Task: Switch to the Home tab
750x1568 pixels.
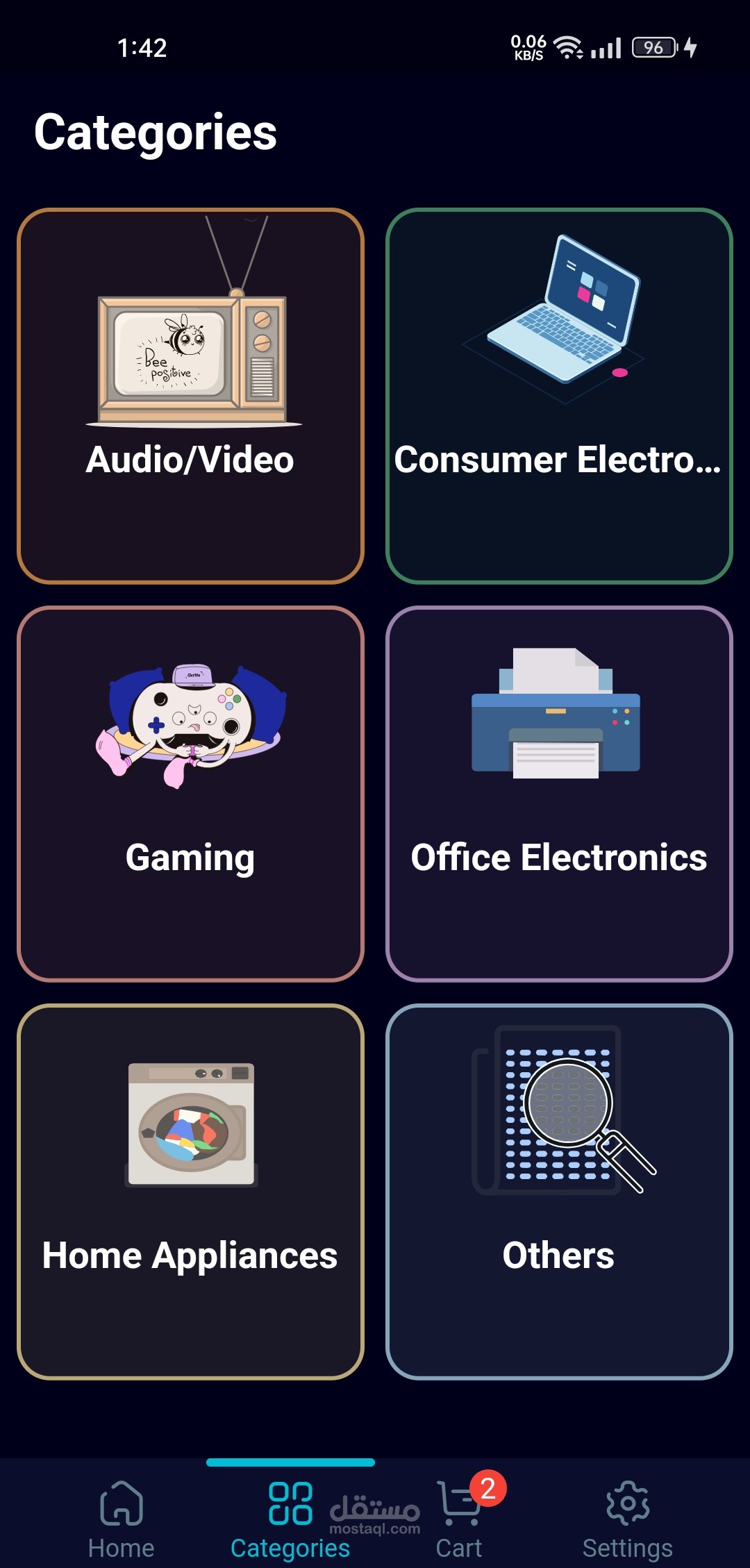Action: pyautogui.click(x=122, y=1518)
